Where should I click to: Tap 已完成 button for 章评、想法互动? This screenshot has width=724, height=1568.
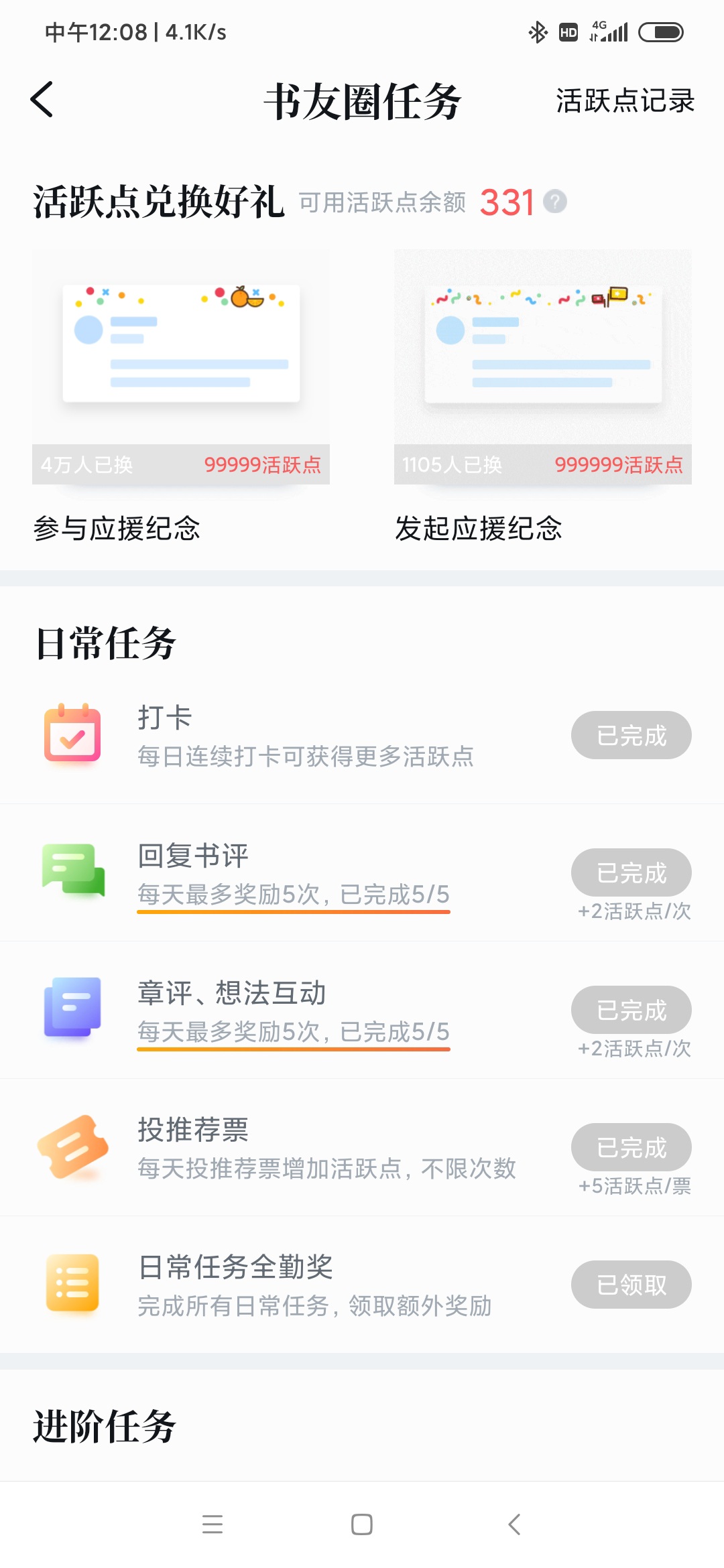(631, 1010)
